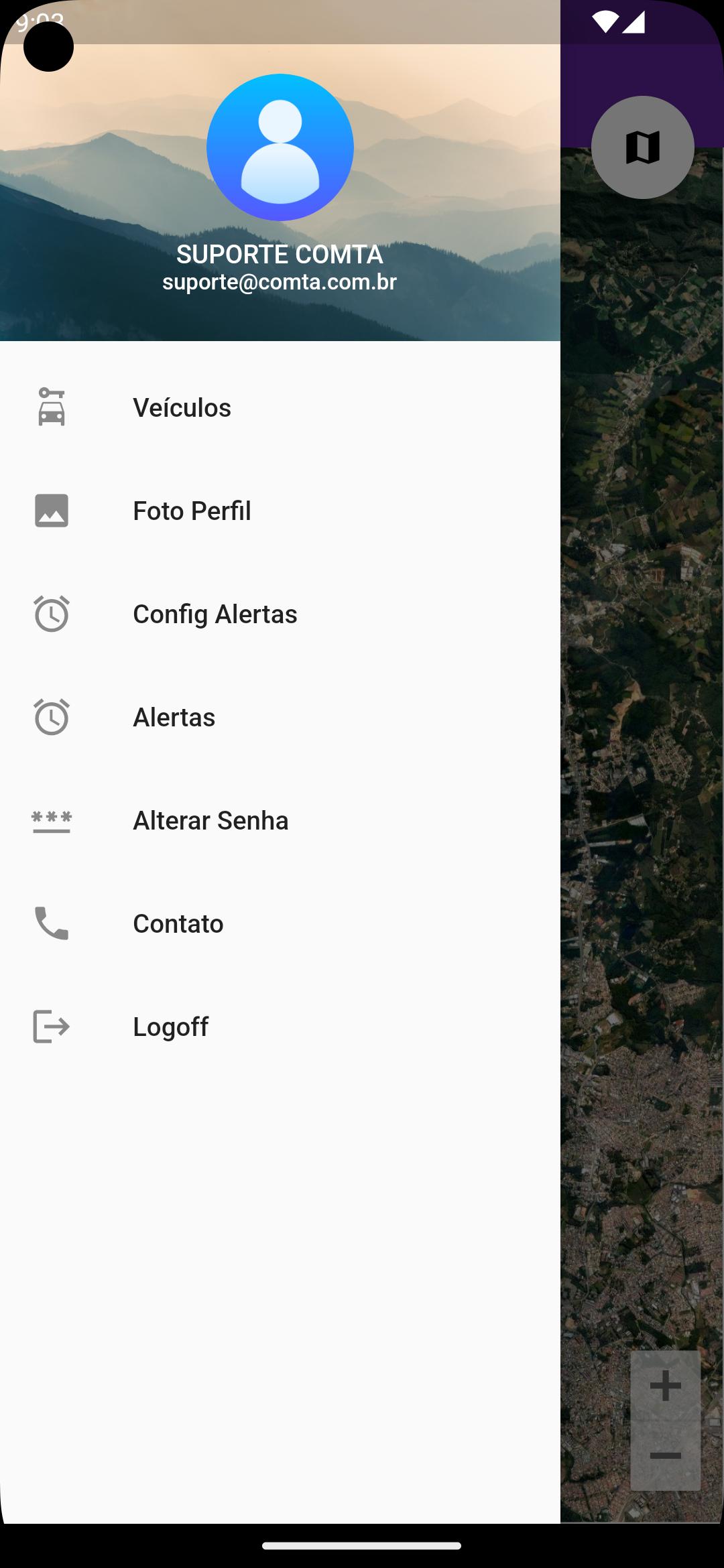
Task: Select Foto Perfil from the drawer
Action: [x=280, y=511]
